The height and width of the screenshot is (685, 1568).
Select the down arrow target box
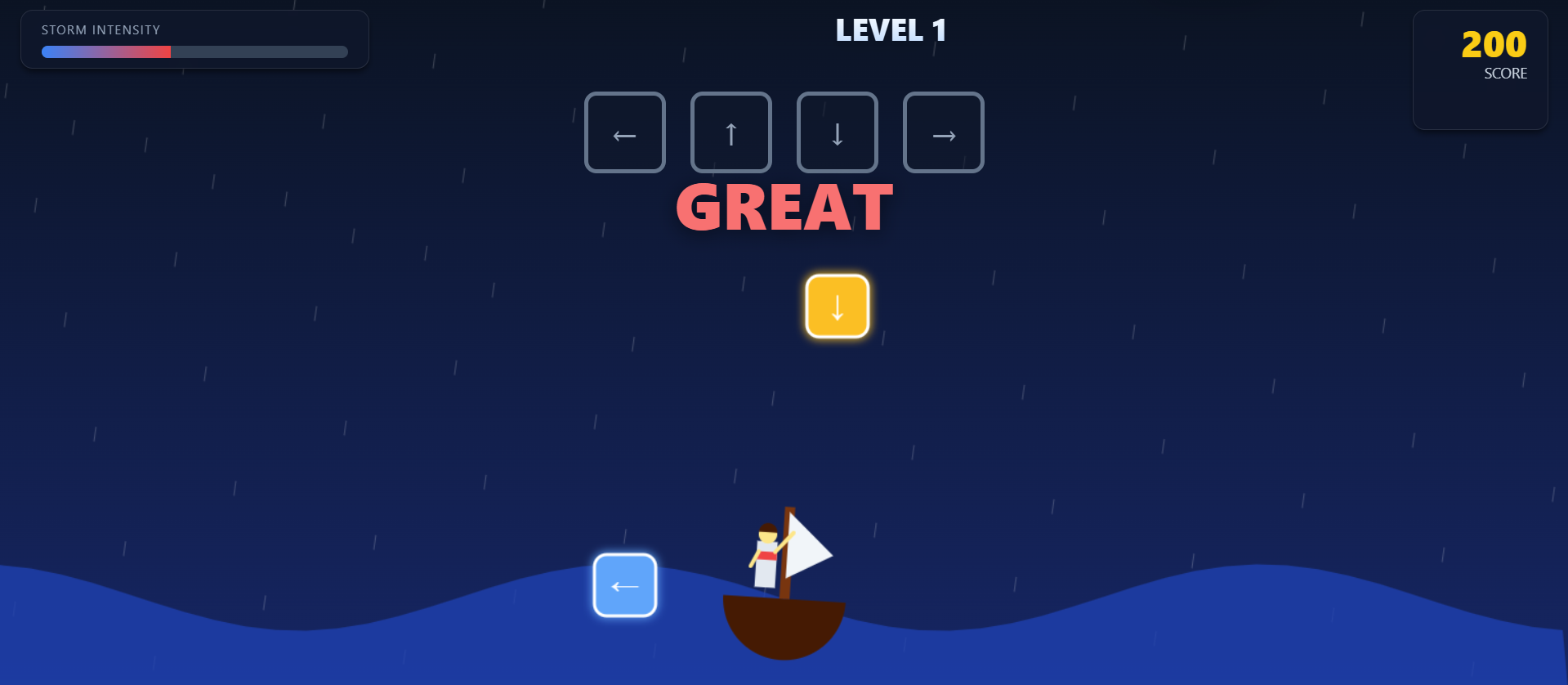point(837,132)
